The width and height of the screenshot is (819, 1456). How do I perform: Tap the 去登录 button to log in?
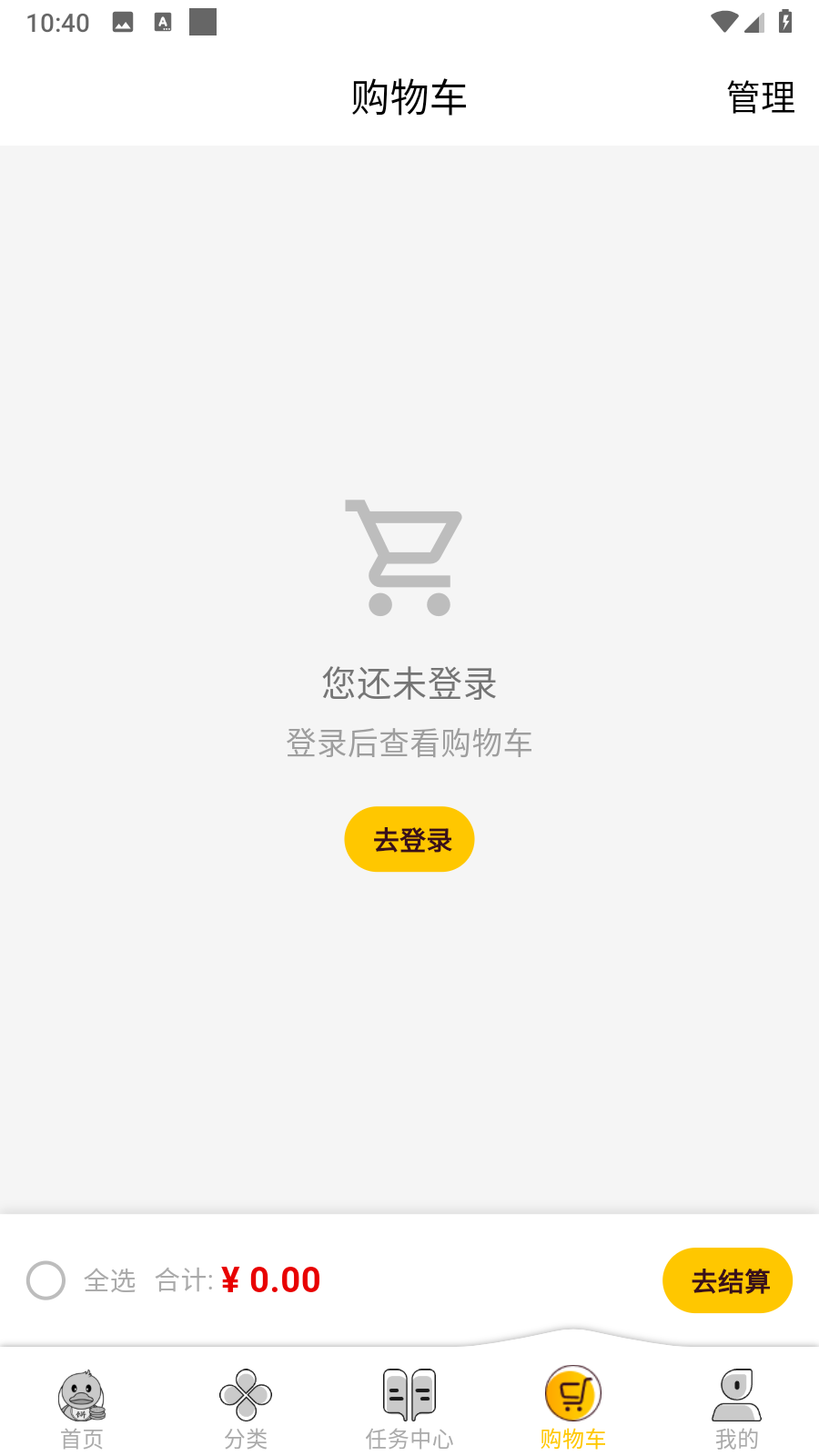click(x=409, y=839)
